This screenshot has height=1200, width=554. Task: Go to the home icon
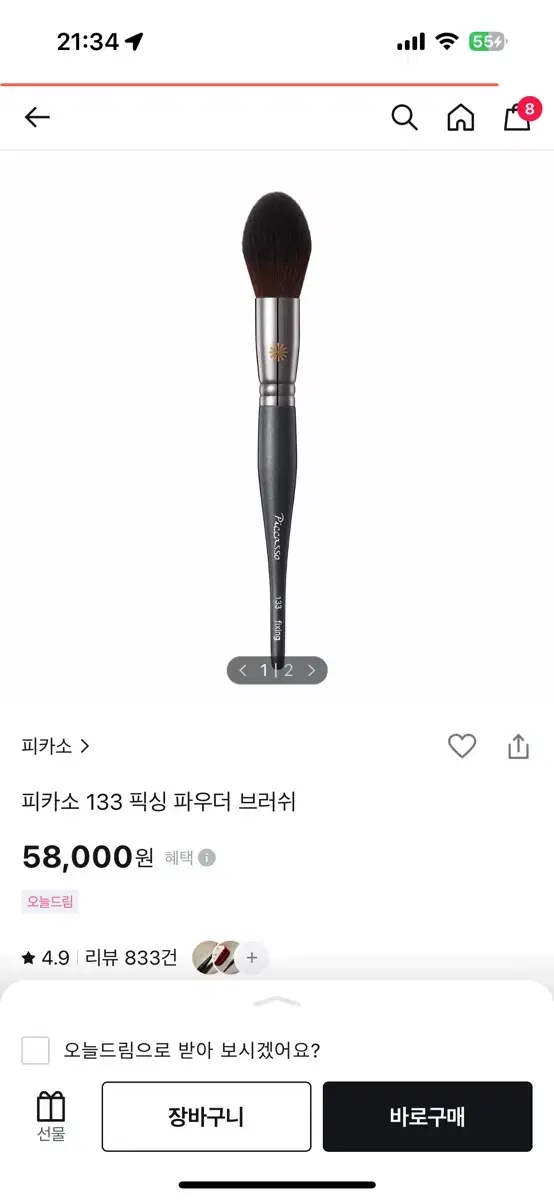460,118
